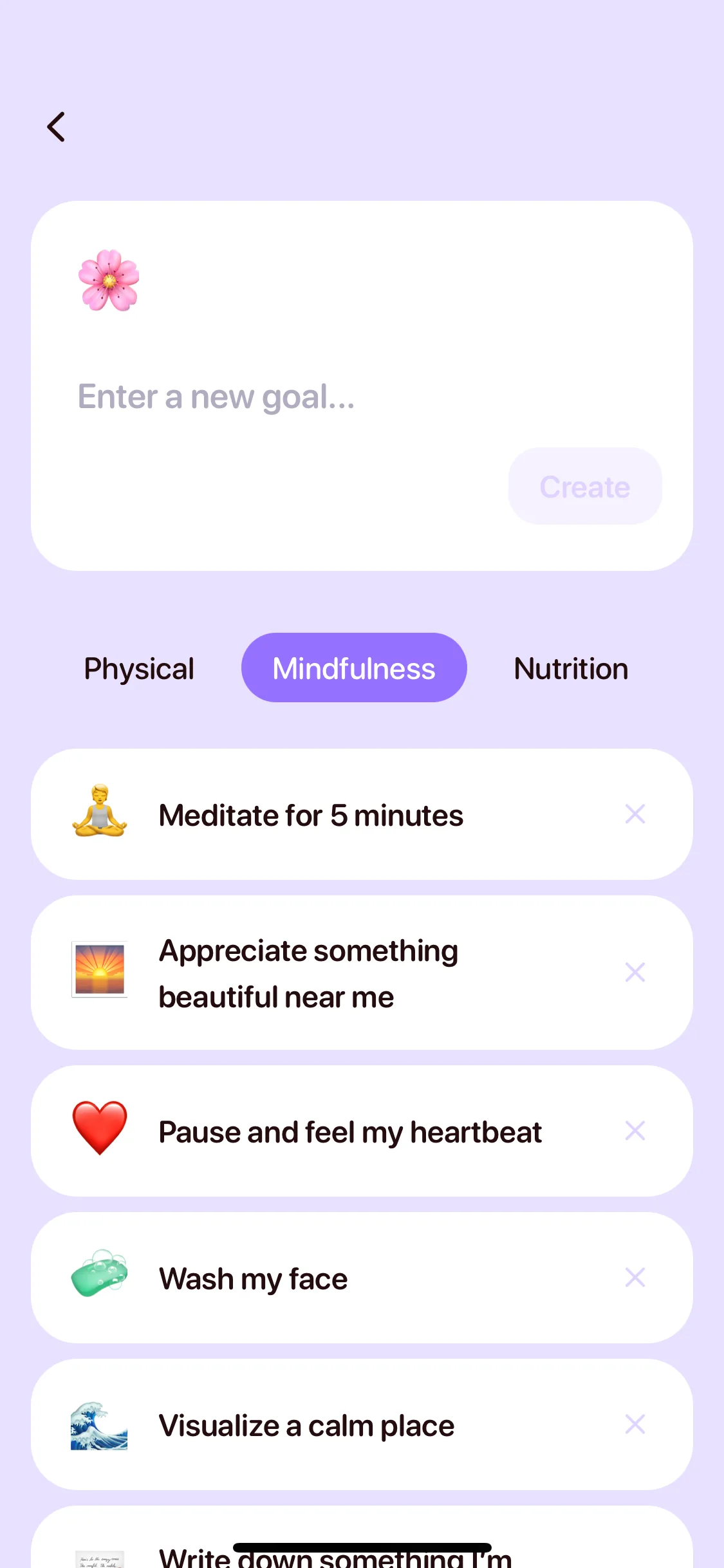The width and height of the screenshot is (724, 1568).
Task: Select 'Appreciate something beautiful near me' goal
Action: 309,973
